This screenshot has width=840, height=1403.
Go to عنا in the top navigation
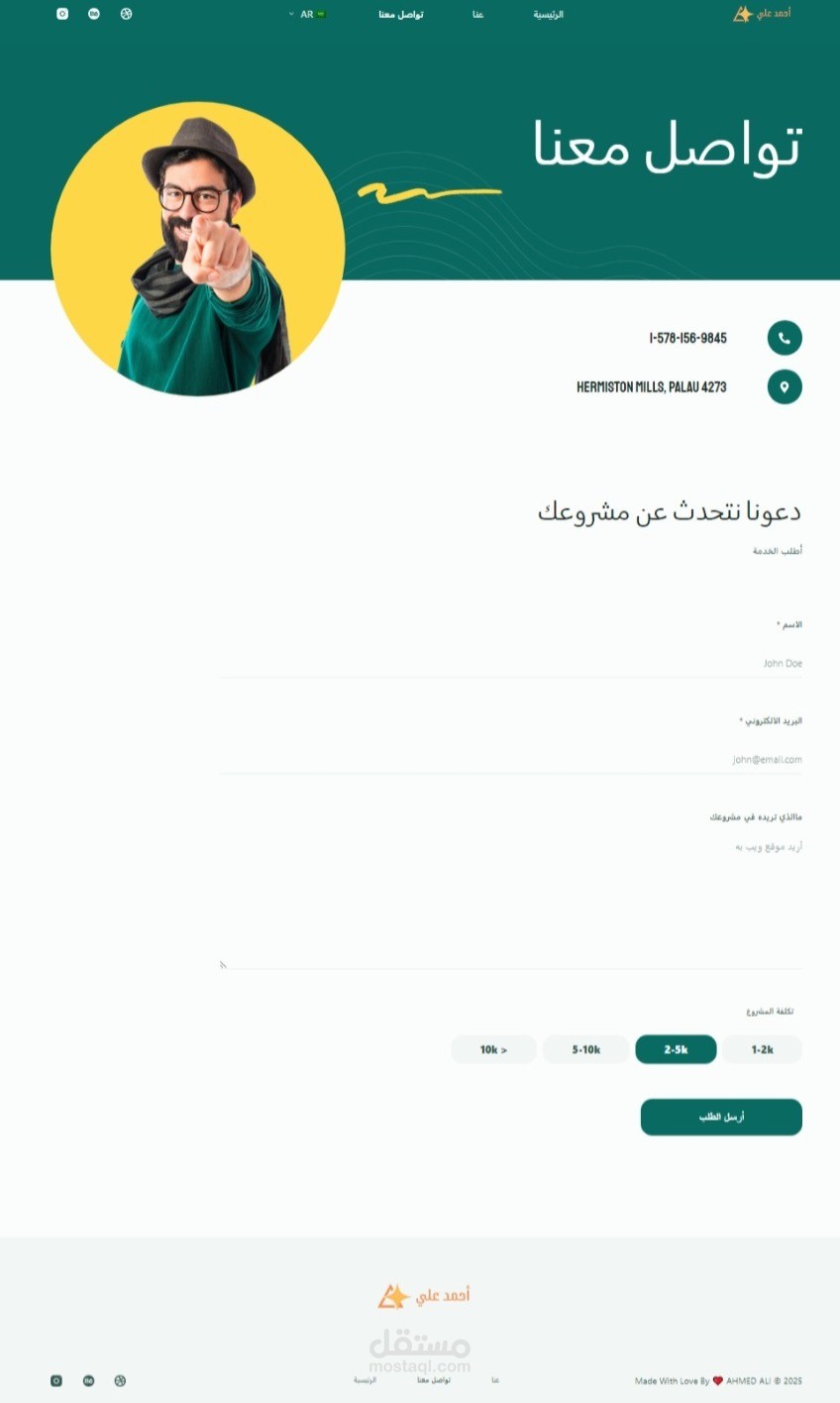pyautogui.click(x=477, y=14)
